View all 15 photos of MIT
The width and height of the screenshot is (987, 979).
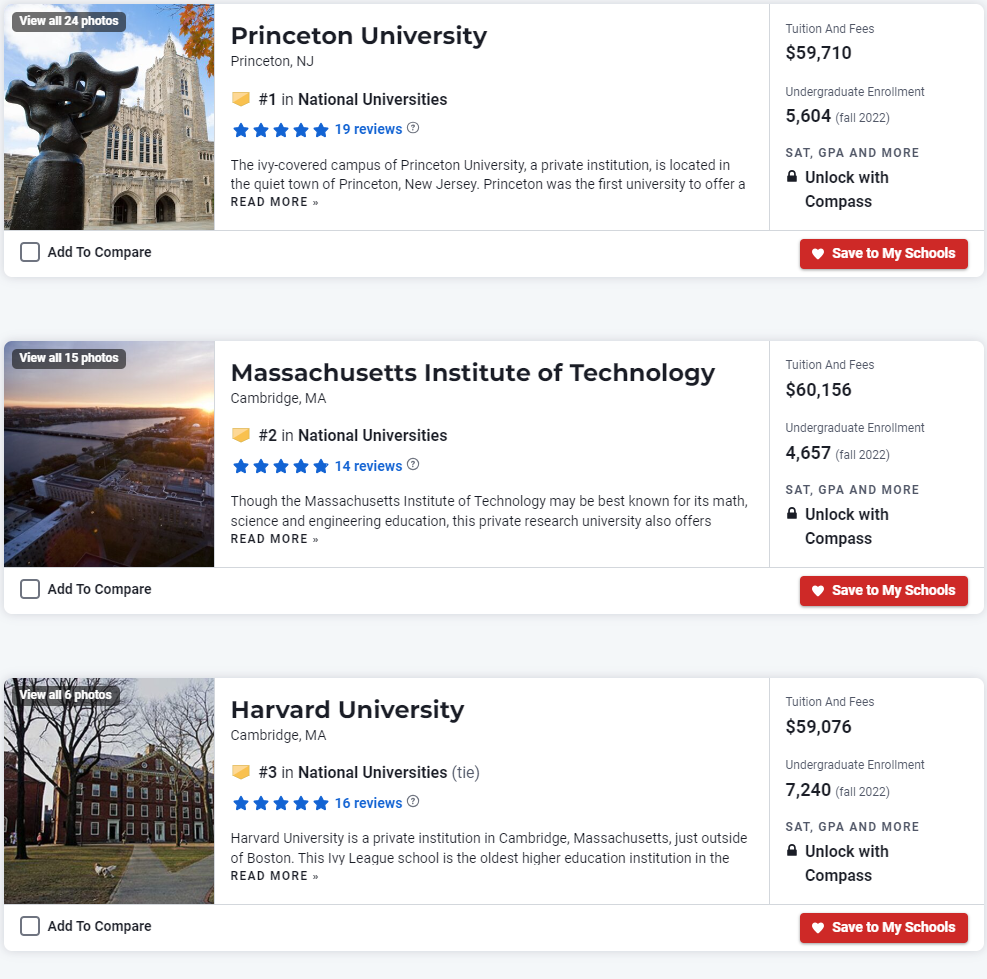pos(68,358)
